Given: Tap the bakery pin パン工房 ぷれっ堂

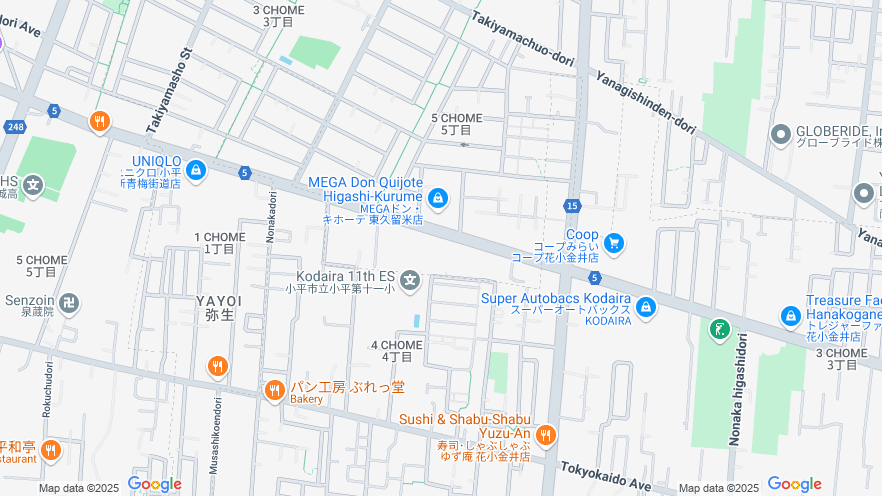Looking at the screenshot, I should click(274, 390).
